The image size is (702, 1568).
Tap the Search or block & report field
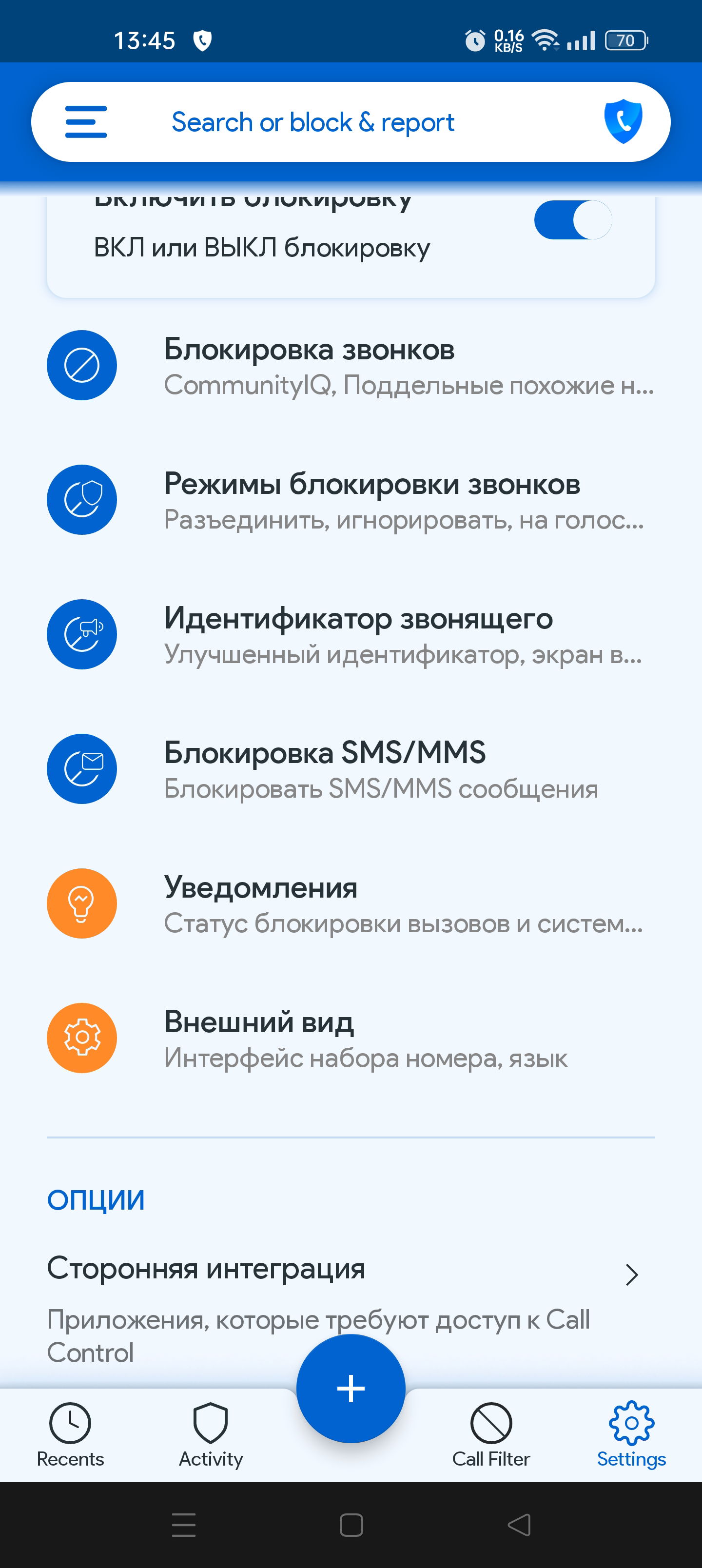tap(312, 122)
